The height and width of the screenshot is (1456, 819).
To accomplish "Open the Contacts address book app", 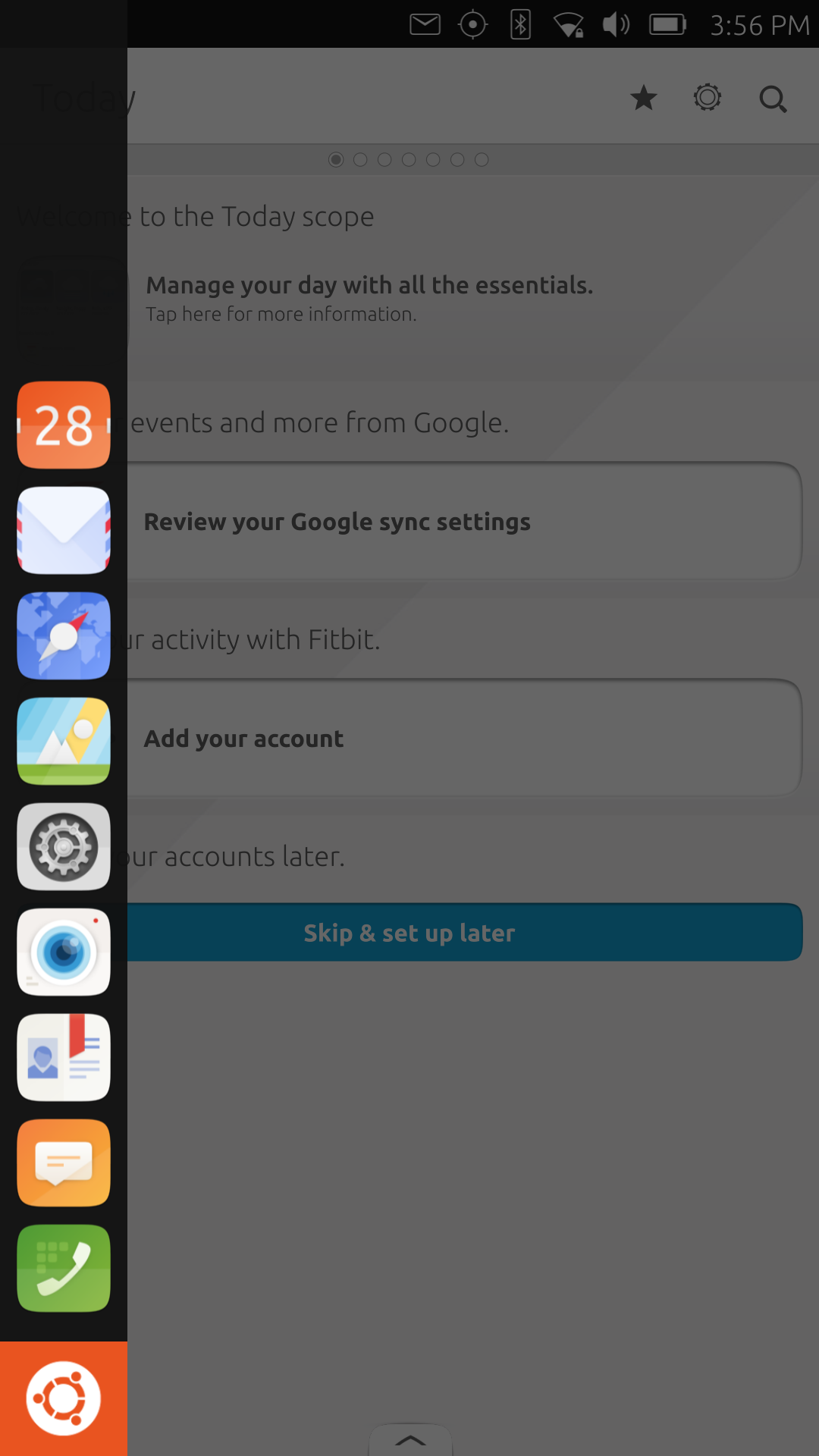I will [64, 1057].
